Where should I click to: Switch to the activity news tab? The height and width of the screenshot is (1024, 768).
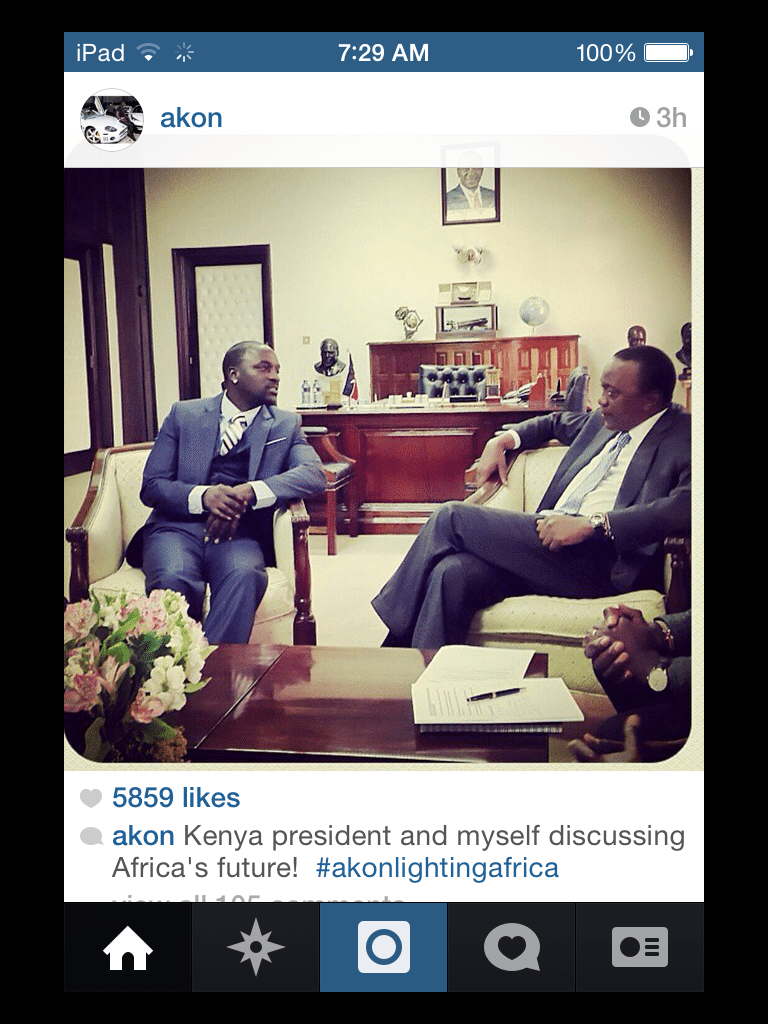coord(511,948)
